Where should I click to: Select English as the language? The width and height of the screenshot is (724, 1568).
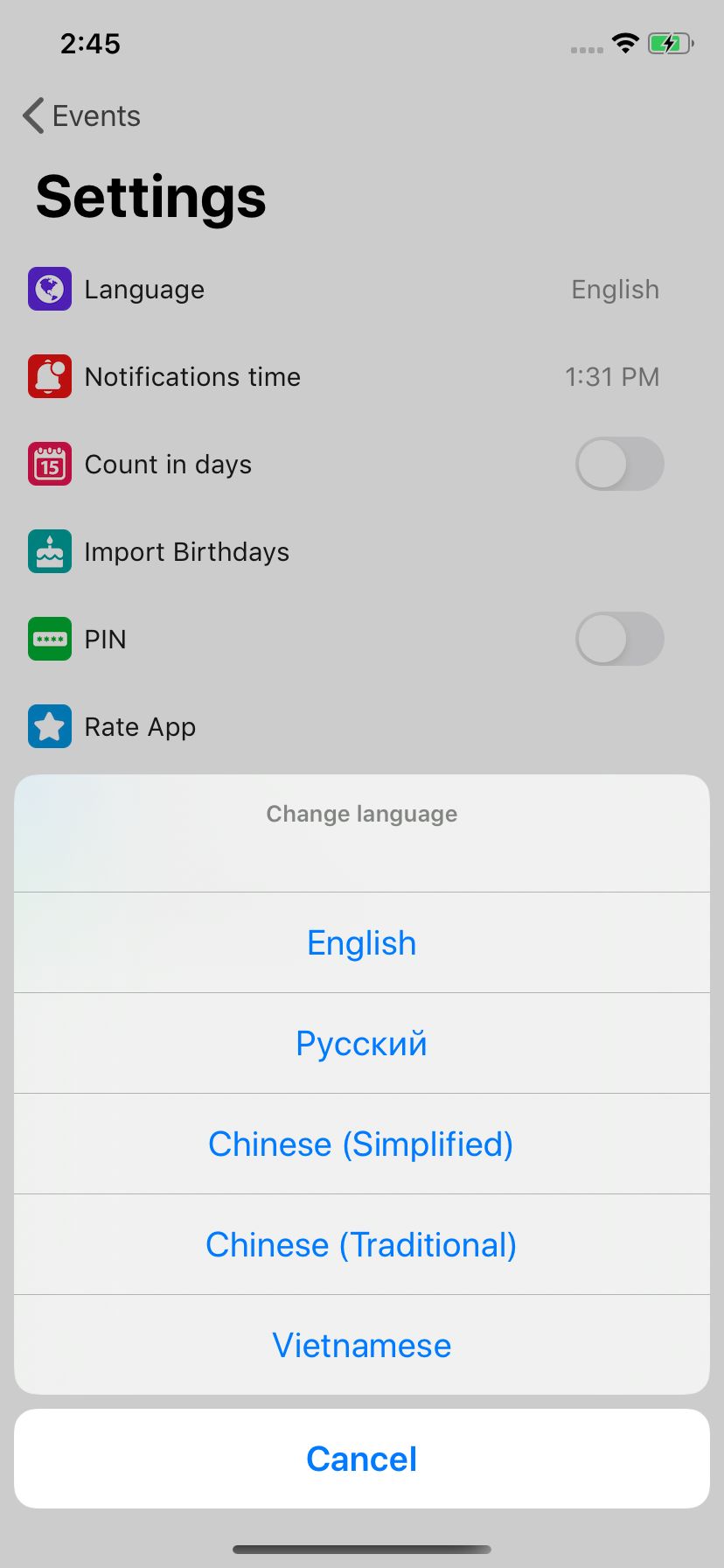361,943
